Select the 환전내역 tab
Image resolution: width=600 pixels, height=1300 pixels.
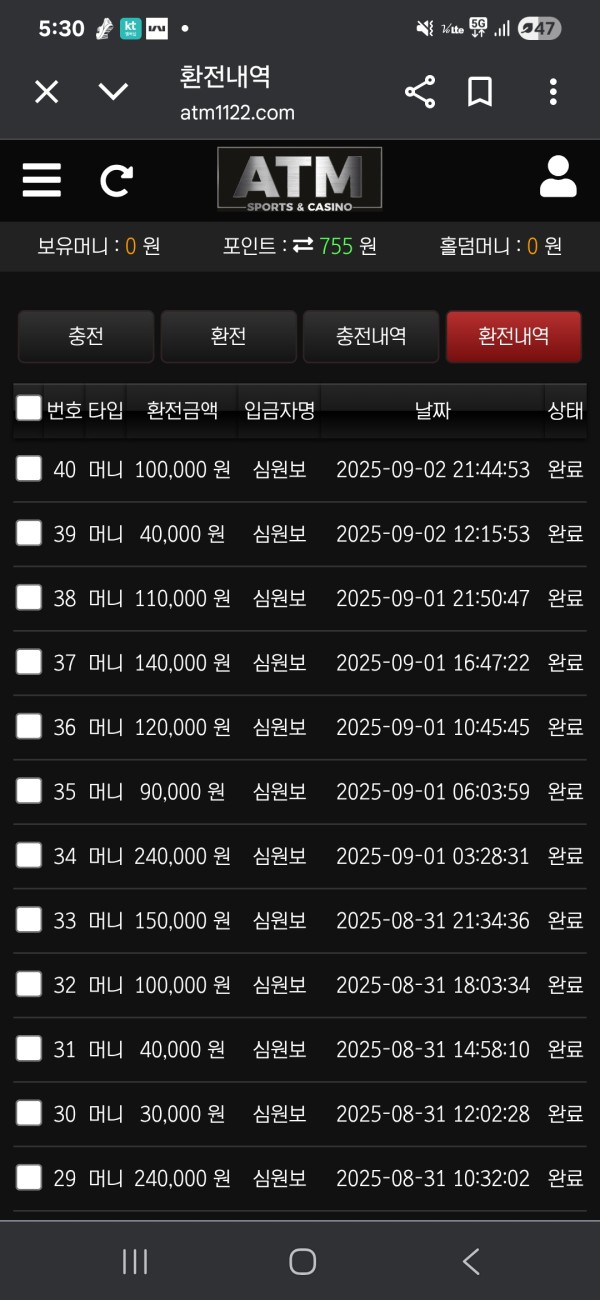tap(514, 336)
